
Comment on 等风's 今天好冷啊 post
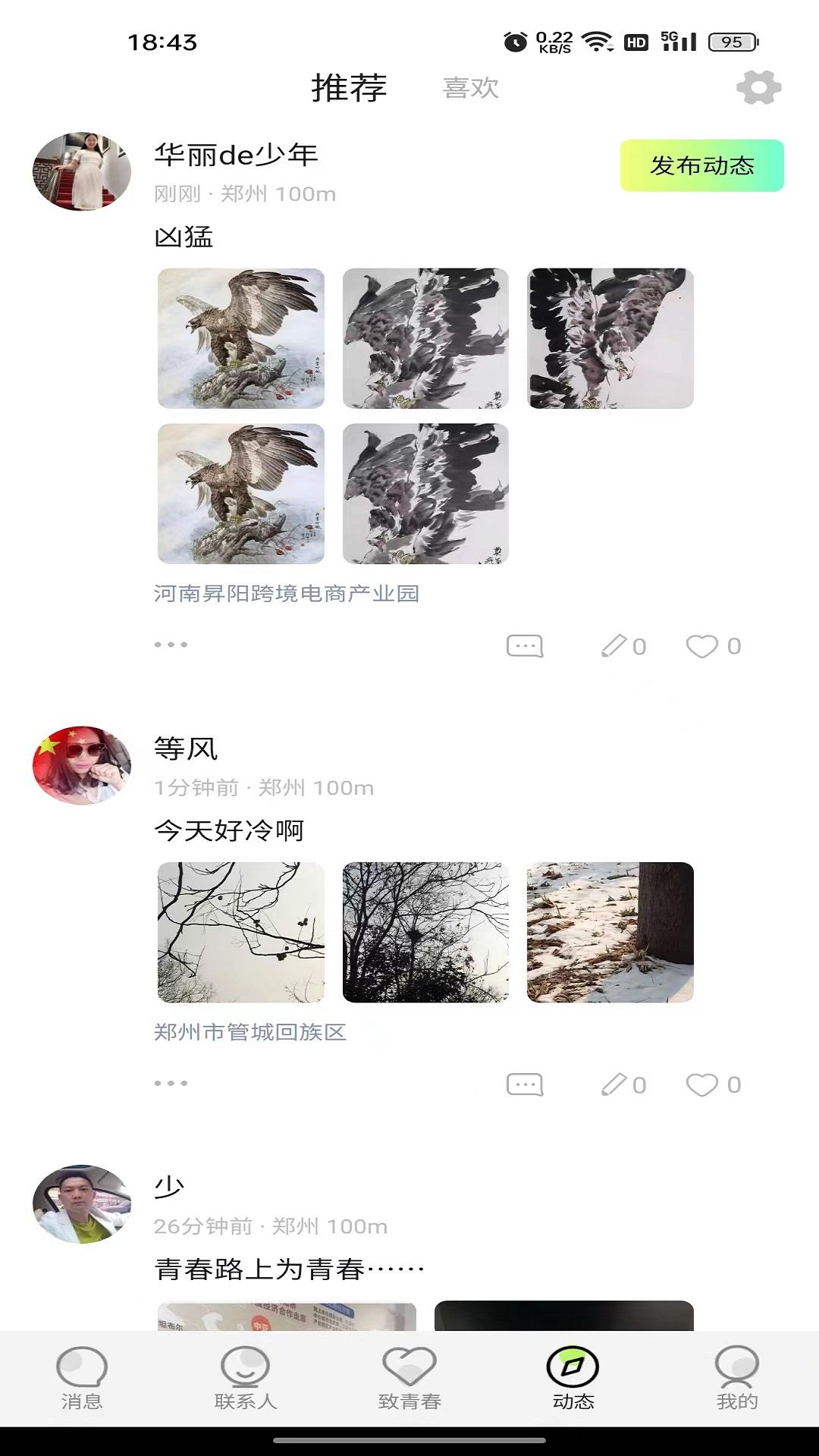coord(525,1084)
